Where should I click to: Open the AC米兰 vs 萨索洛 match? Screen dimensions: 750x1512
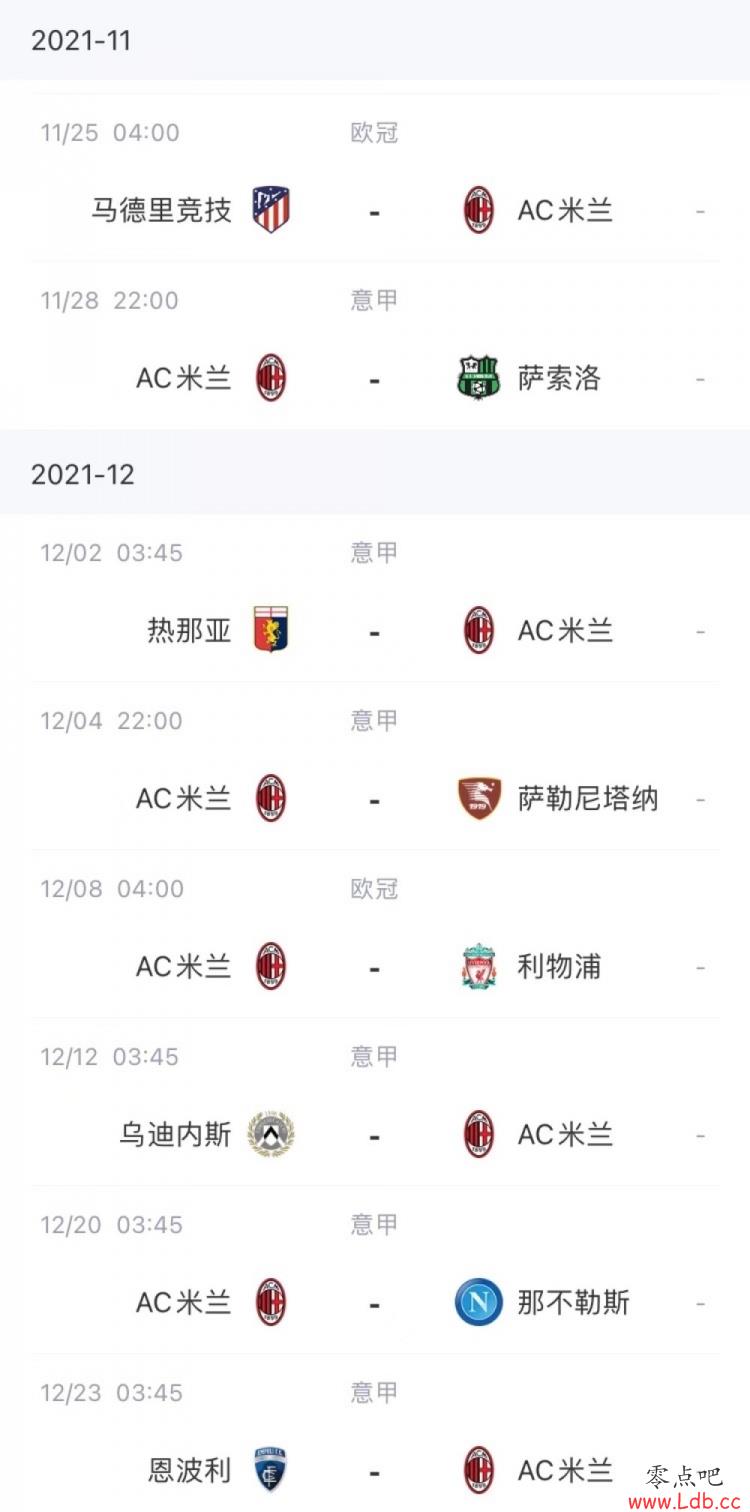(x=375, y=346)
